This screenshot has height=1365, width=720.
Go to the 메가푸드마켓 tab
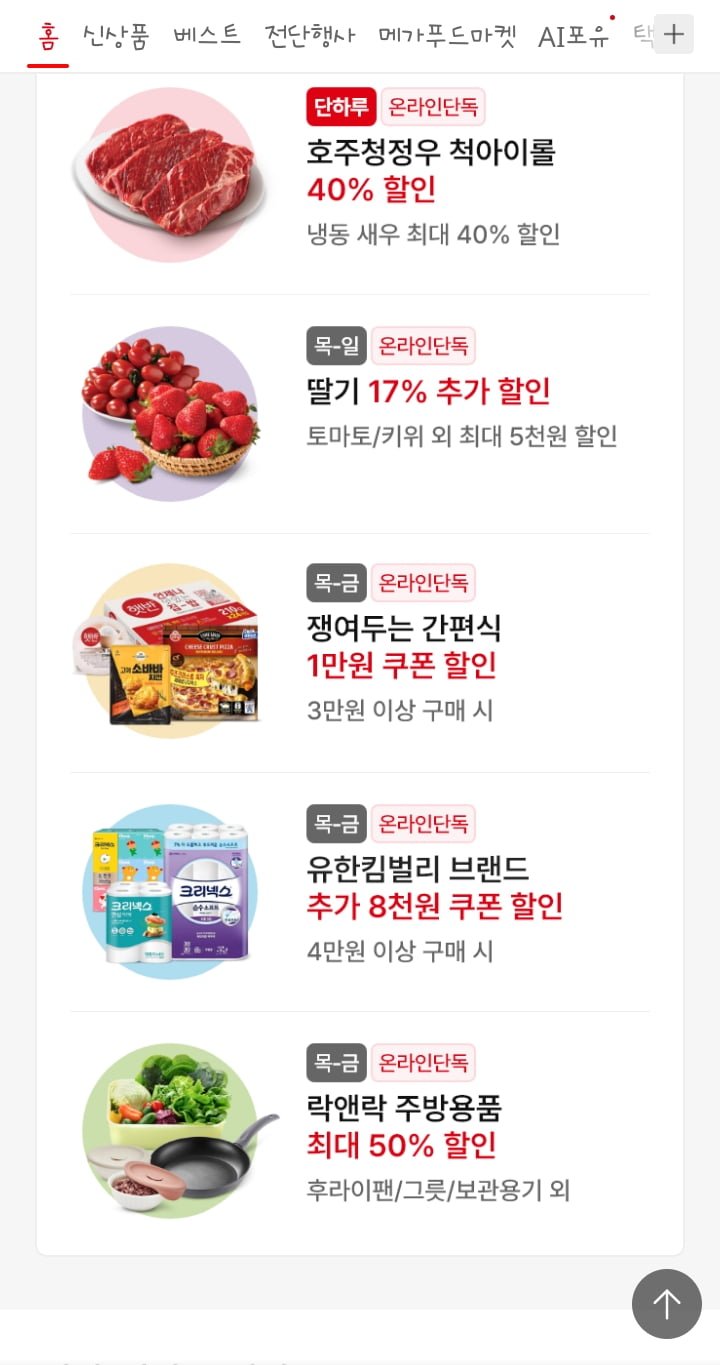point(447,36)
